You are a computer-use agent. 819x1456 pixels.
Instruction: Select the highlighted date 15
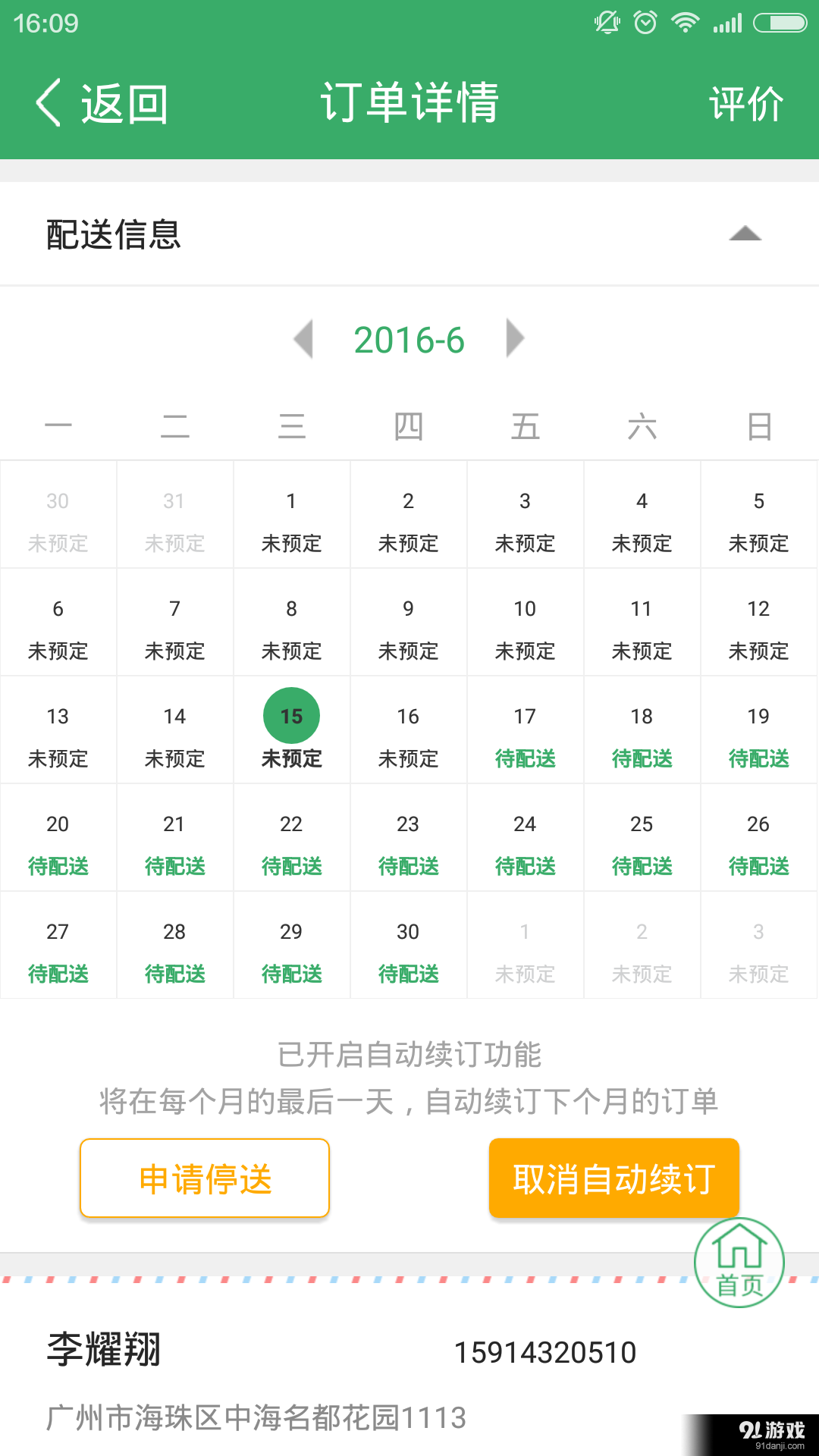290,715
